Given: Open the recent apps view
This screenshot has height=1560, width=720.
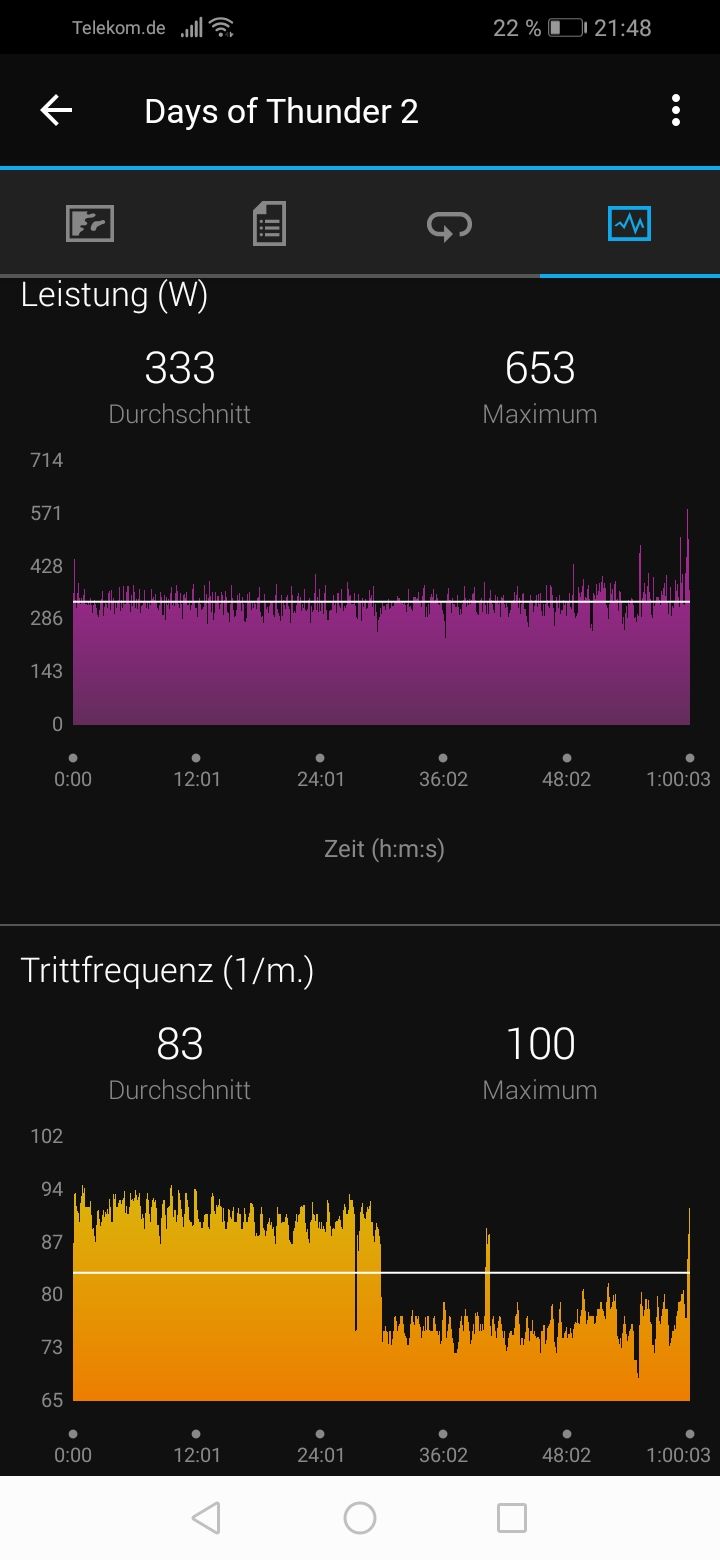Looking at the screenshot, I should [512, 1518].
